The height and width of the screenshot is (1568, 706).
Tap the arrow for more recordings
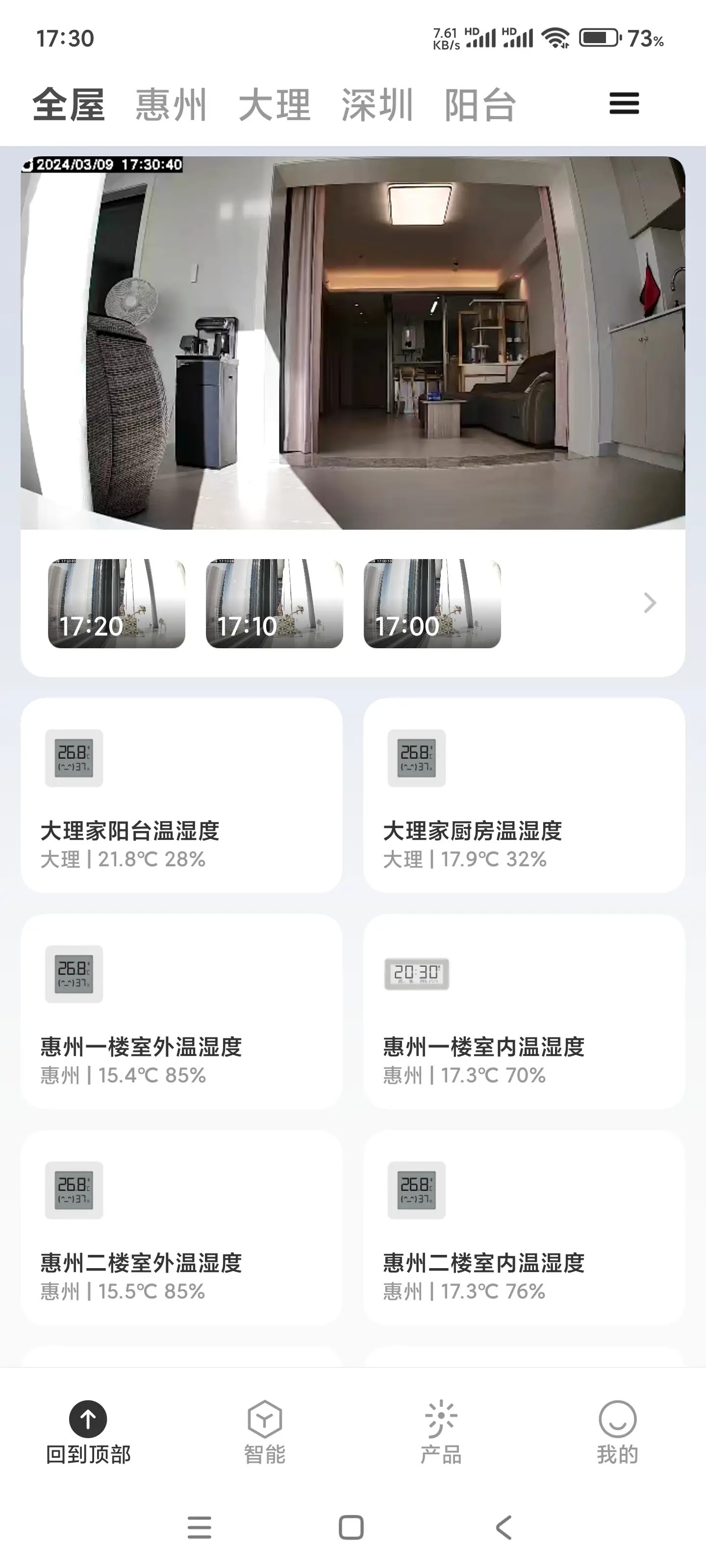click(649, 603)
